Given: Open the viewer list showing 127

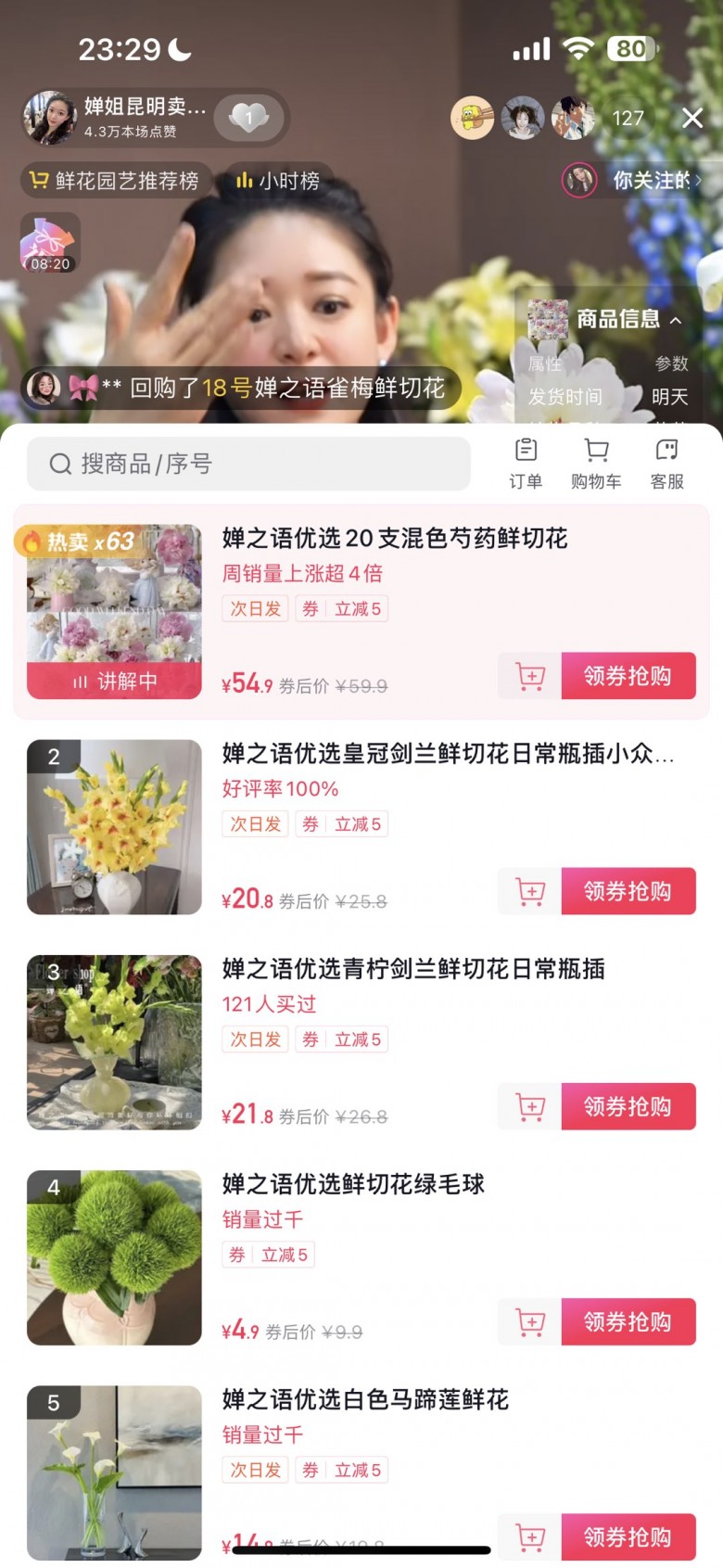Looking at the screenshot, I should pyautogui.click(x=628, y=119).
